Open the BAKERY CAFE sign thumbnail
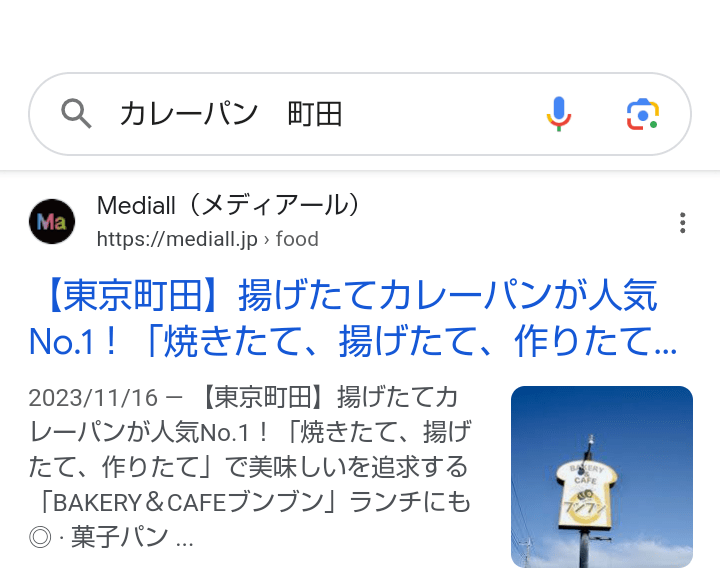The width and height of the screenshot is (720, 588). (x=601, y=476)
